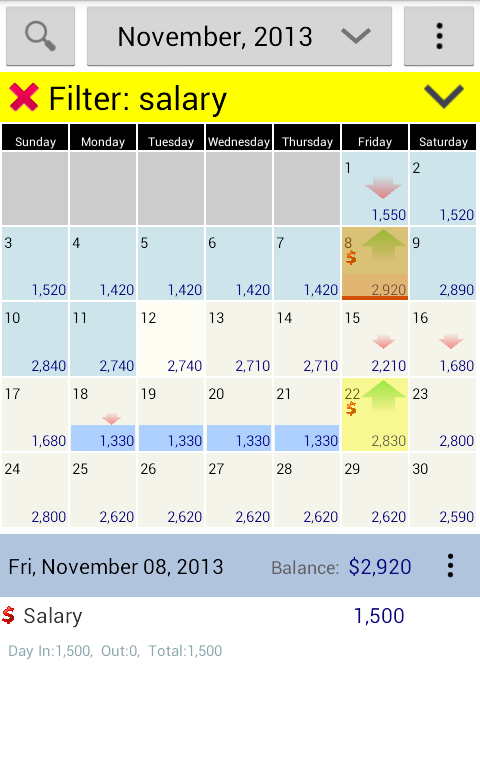This screenshot has width=480, height=762.
Task: Select November 15 on the calendar
Action: coord(375,339)
